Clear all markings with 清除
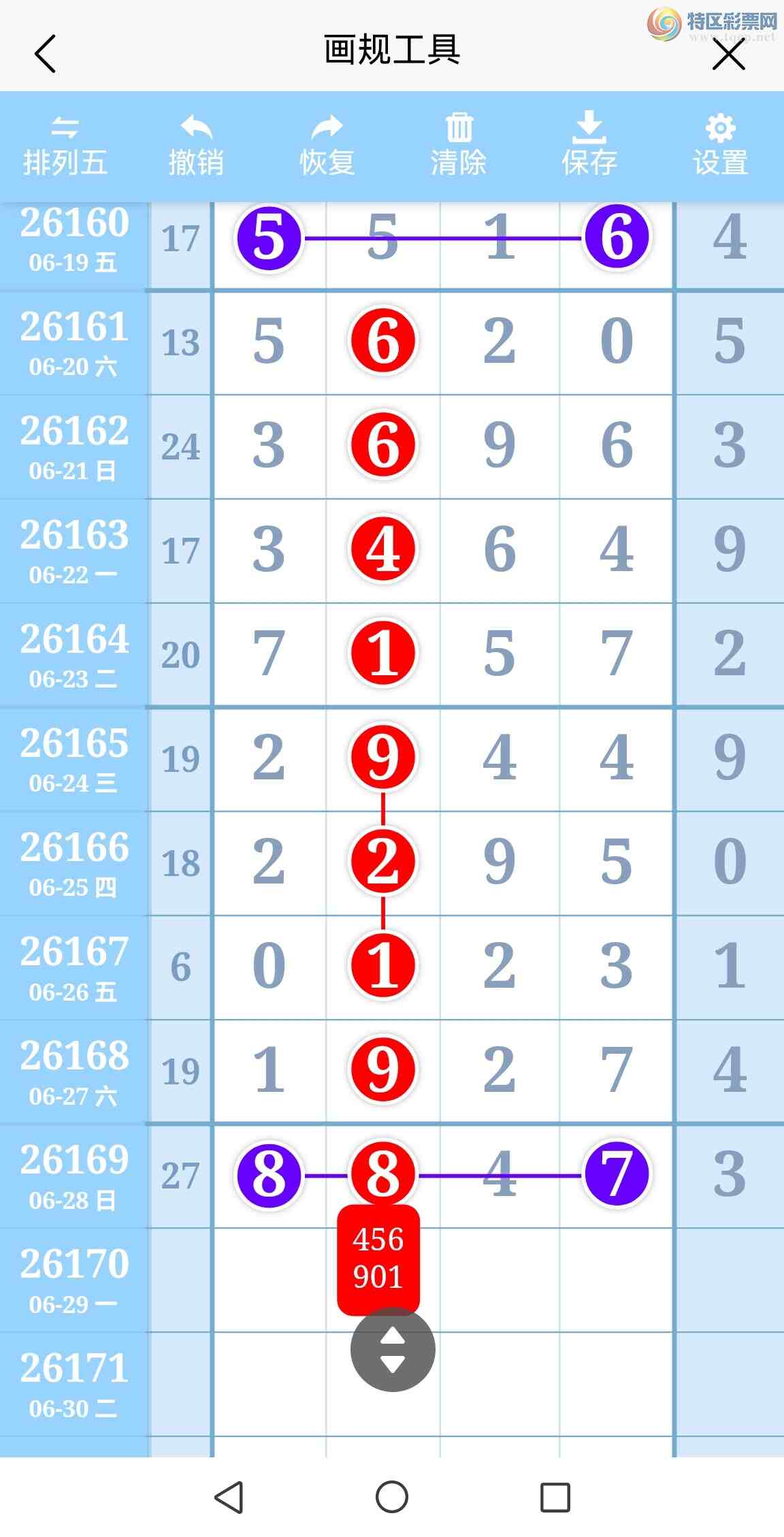The image size is (784, 1537). point(459,146)
